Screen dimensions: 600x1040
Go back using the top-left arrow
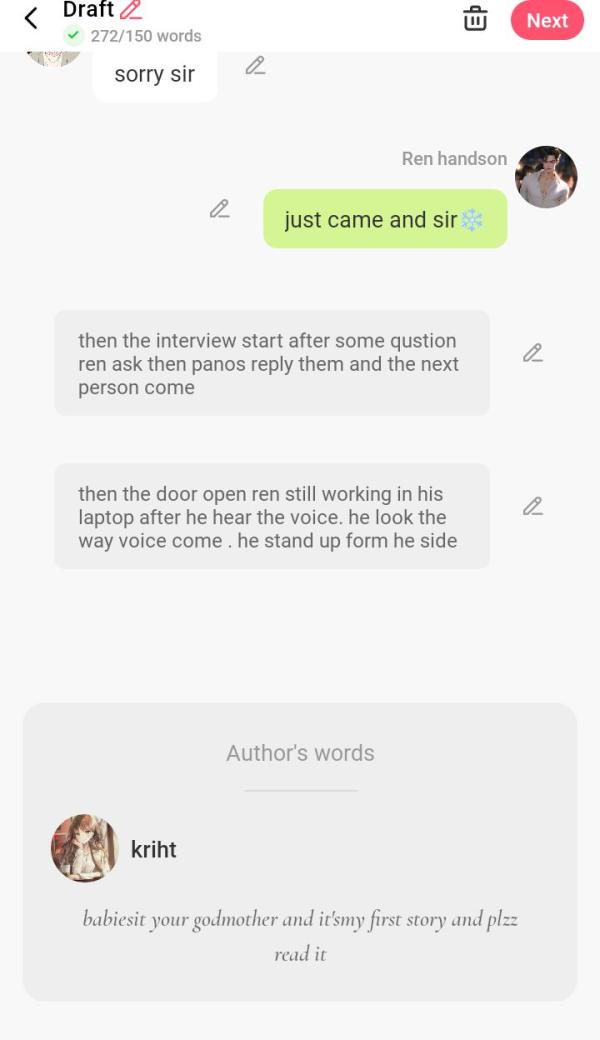(30, 19)
